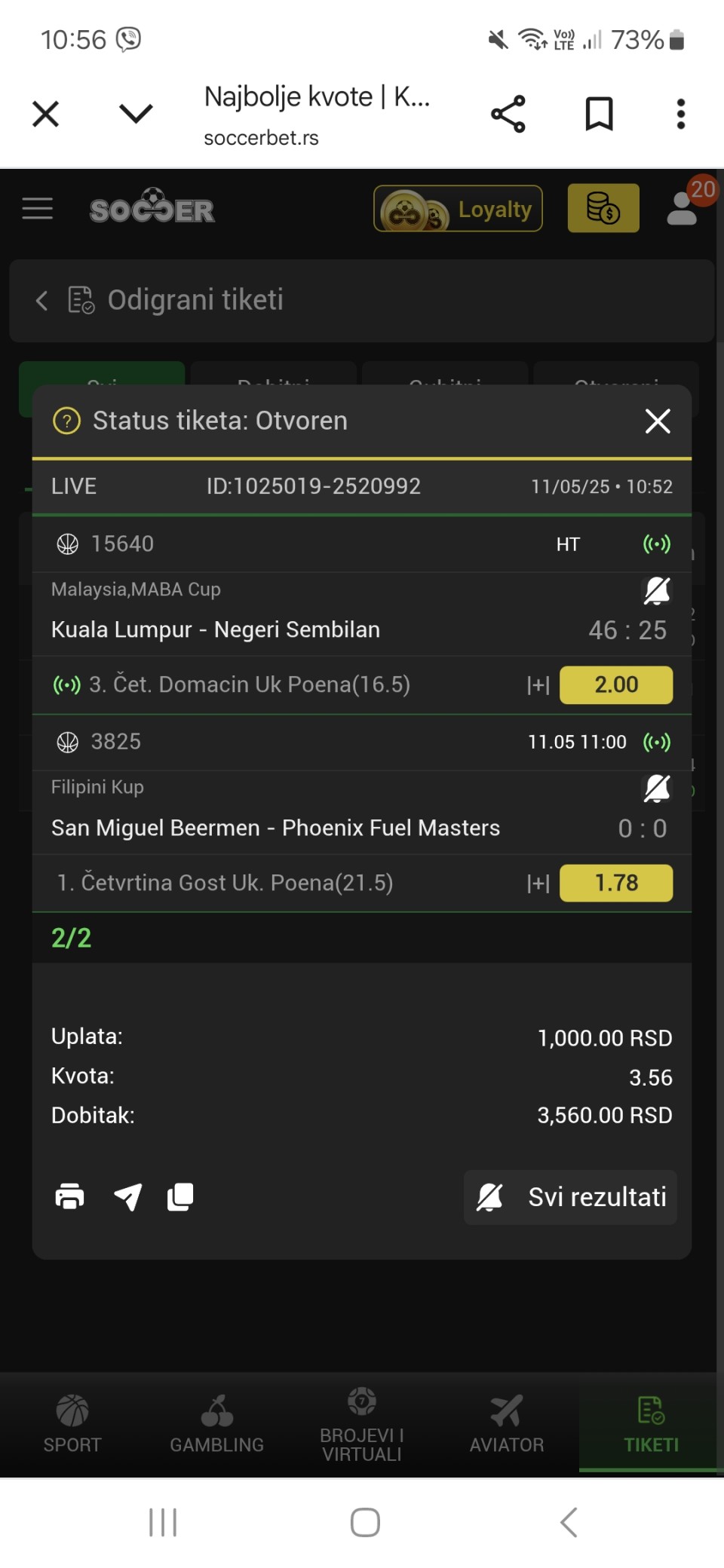724x1568 pixels.
Task: Print the ticket
Action: click(x=70, y=1196)
